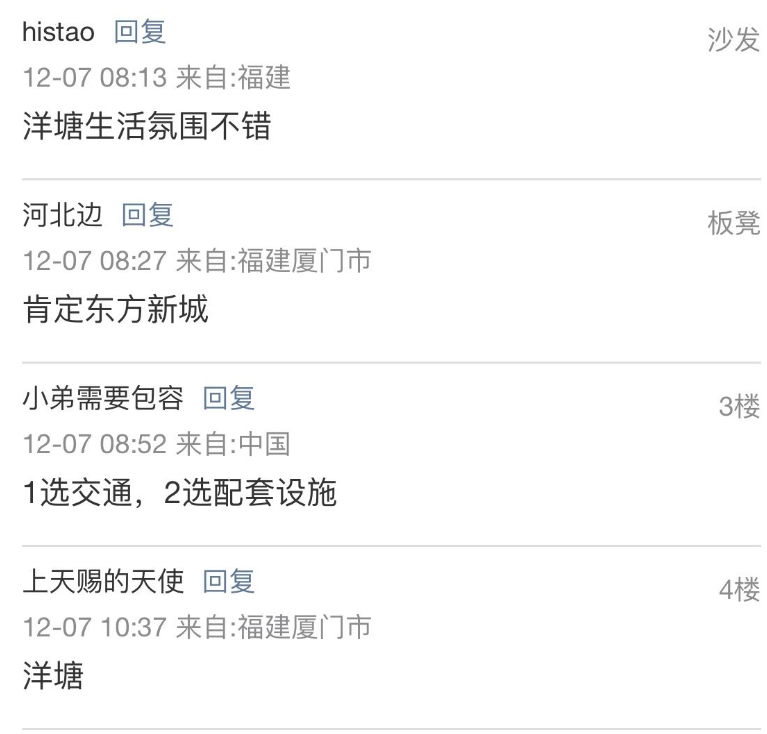View 小弟需要包容's profile page
767x734 pixels.
click(103, 398)
